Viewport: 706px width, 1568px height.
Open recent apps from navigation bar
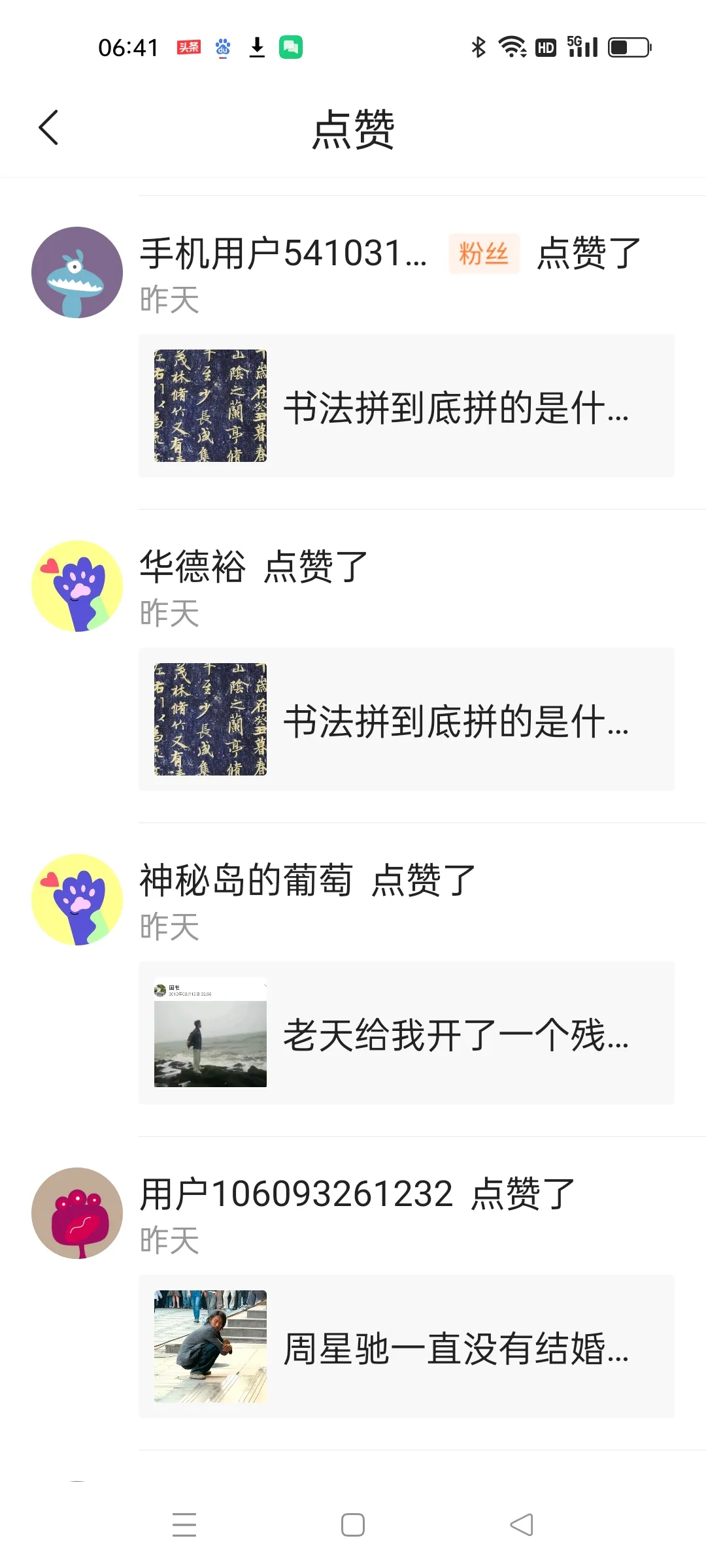[184, 1525]
